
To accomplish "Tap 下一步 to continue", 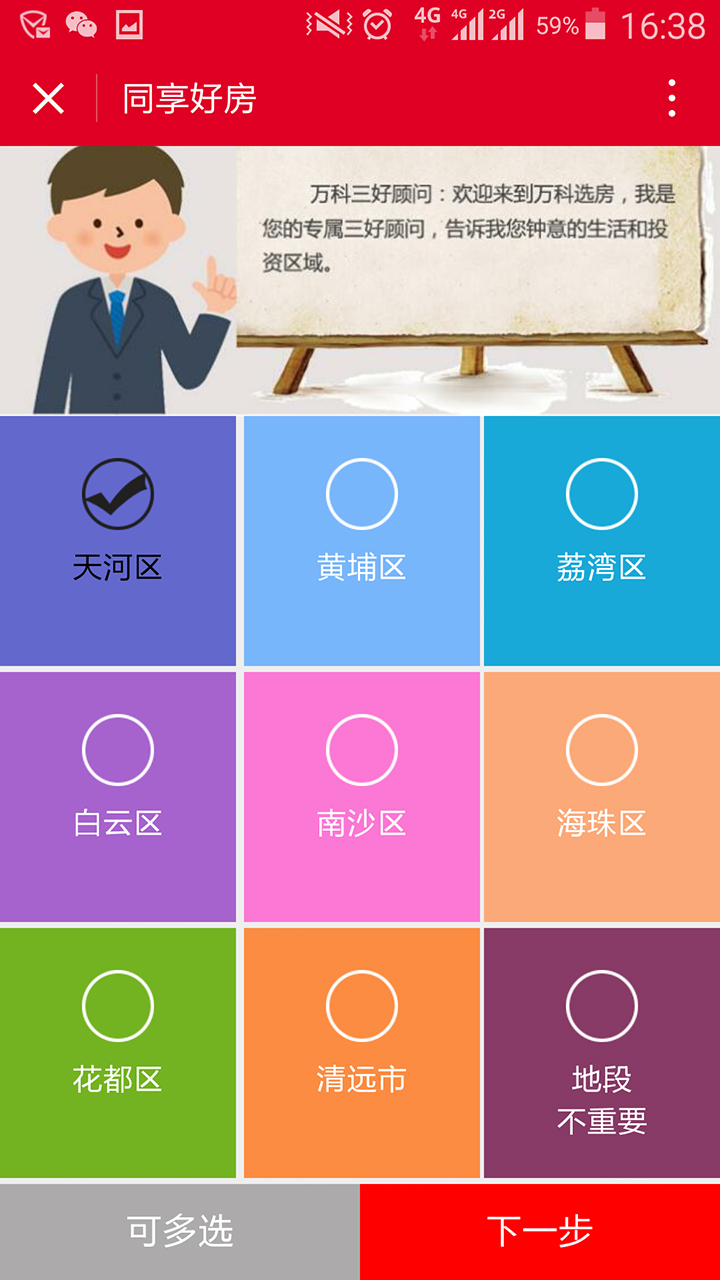I will (x=540, y=1232).
